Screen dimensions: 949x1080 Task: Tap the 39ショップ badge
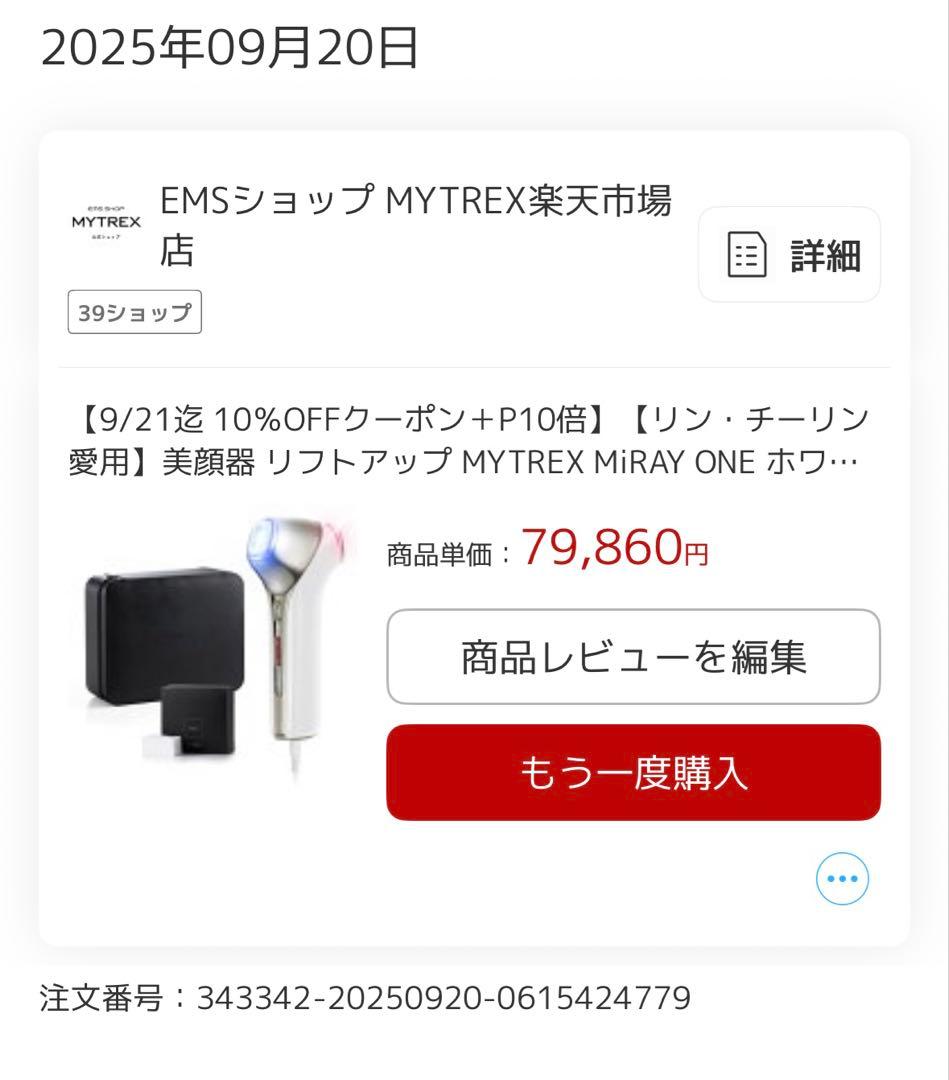click(x=134, y=312)
